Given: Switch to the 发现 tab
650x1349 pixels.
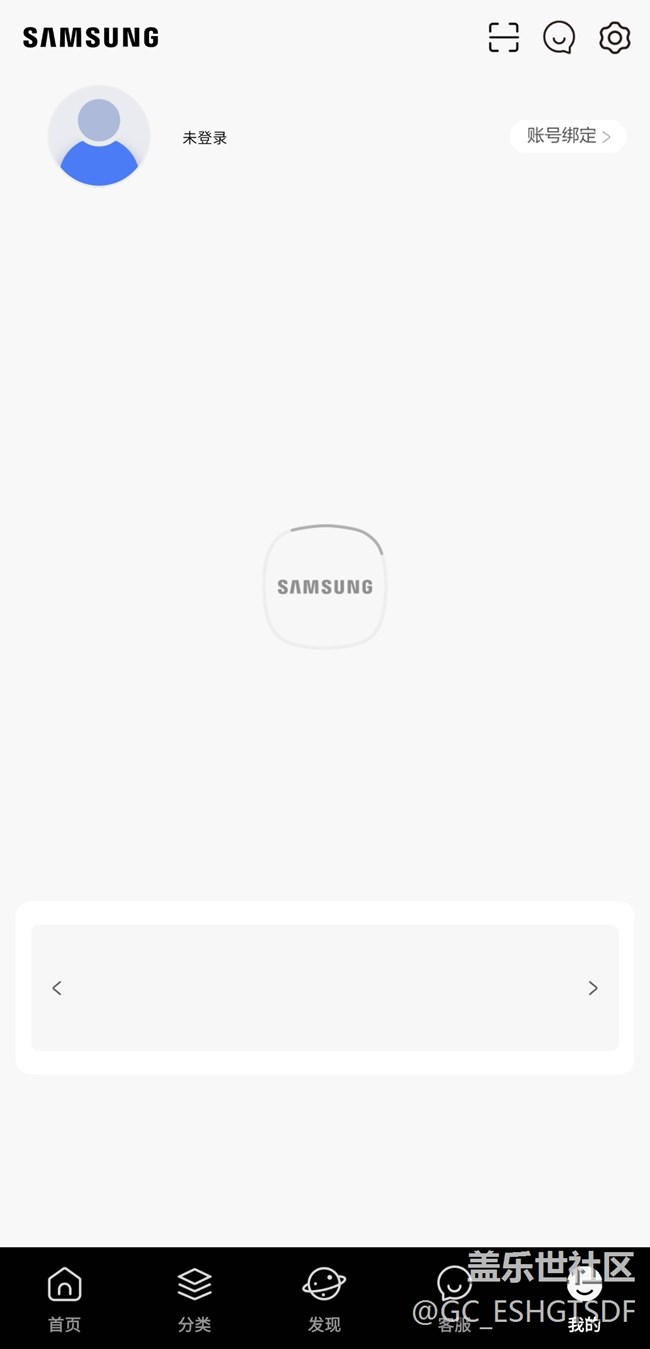Looking at the screenshot, I should point(324,1298).
